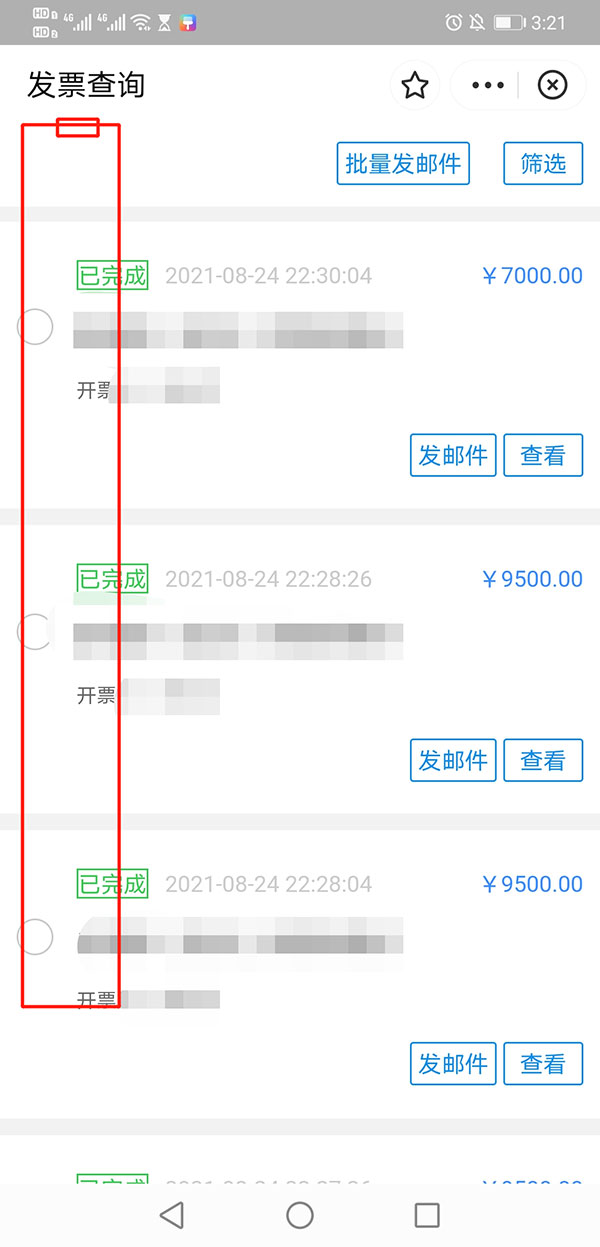View the ￥7000.00 invoice details
Screen dimensions: 600x1247
[x=543, y=455]
